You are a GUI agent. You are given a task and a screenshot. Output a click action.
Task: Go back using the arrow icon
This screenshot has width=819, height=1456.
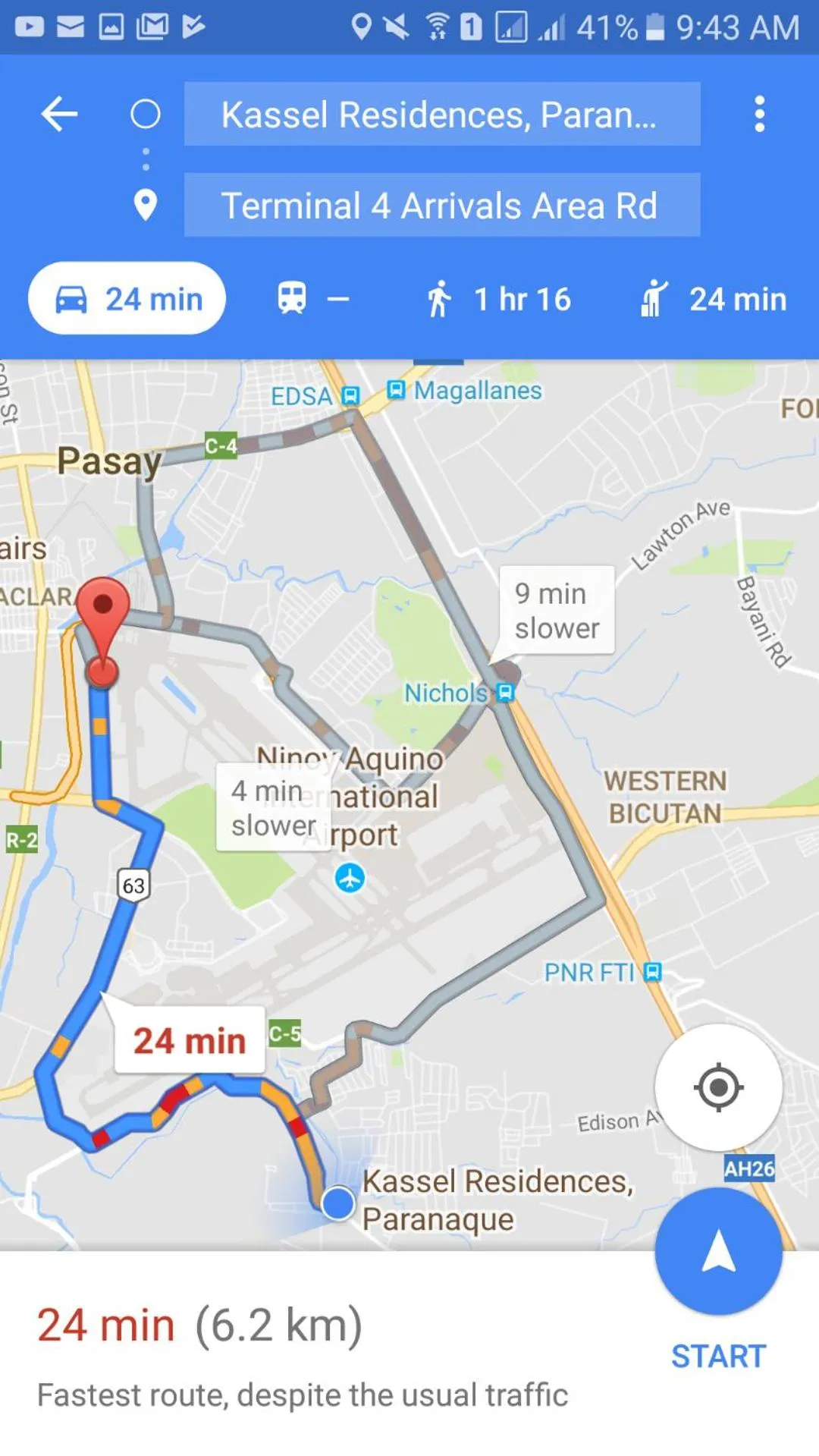pyautogui.click(x=59, y=115)
